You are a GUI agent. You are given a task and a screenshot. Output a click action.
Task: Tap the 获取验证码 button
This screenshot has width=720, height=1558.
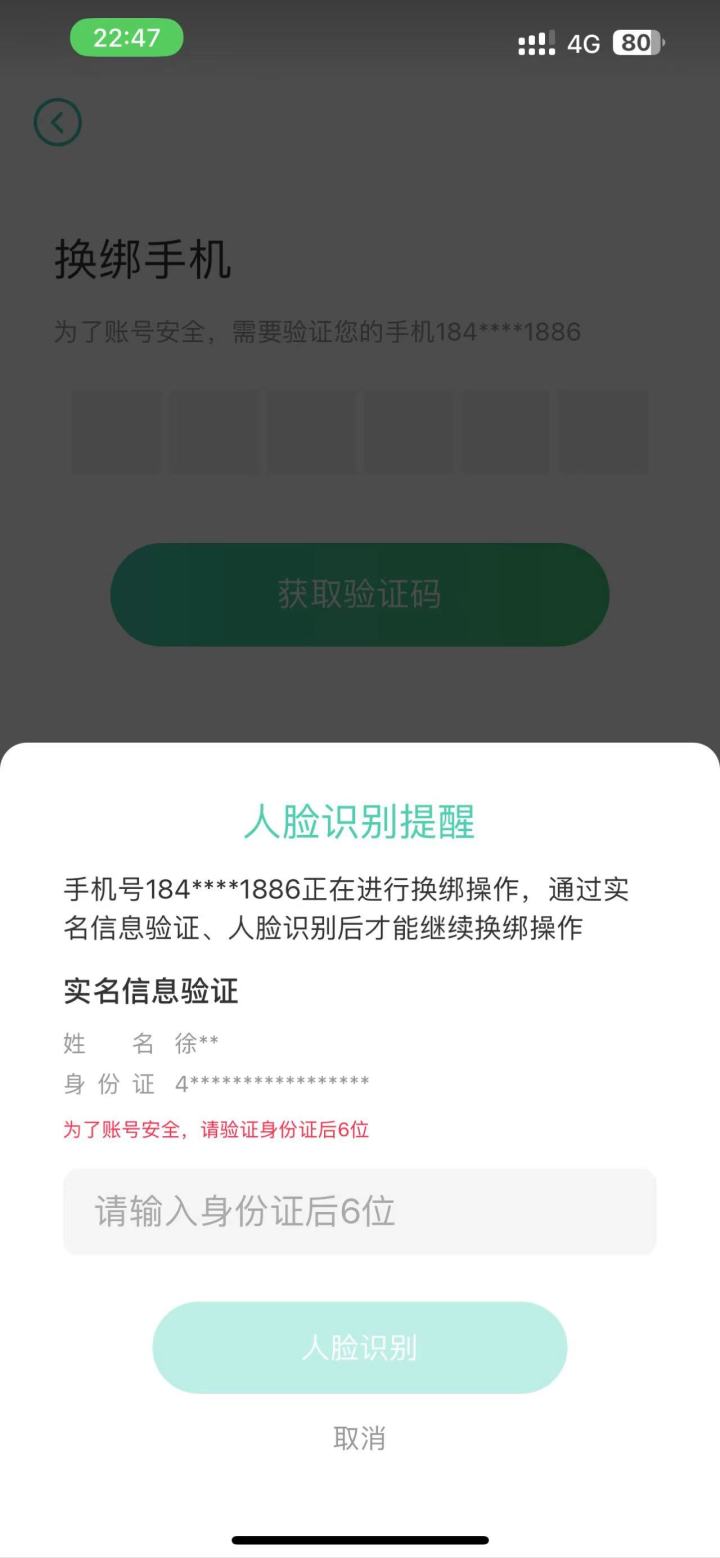tap(358, 594)
